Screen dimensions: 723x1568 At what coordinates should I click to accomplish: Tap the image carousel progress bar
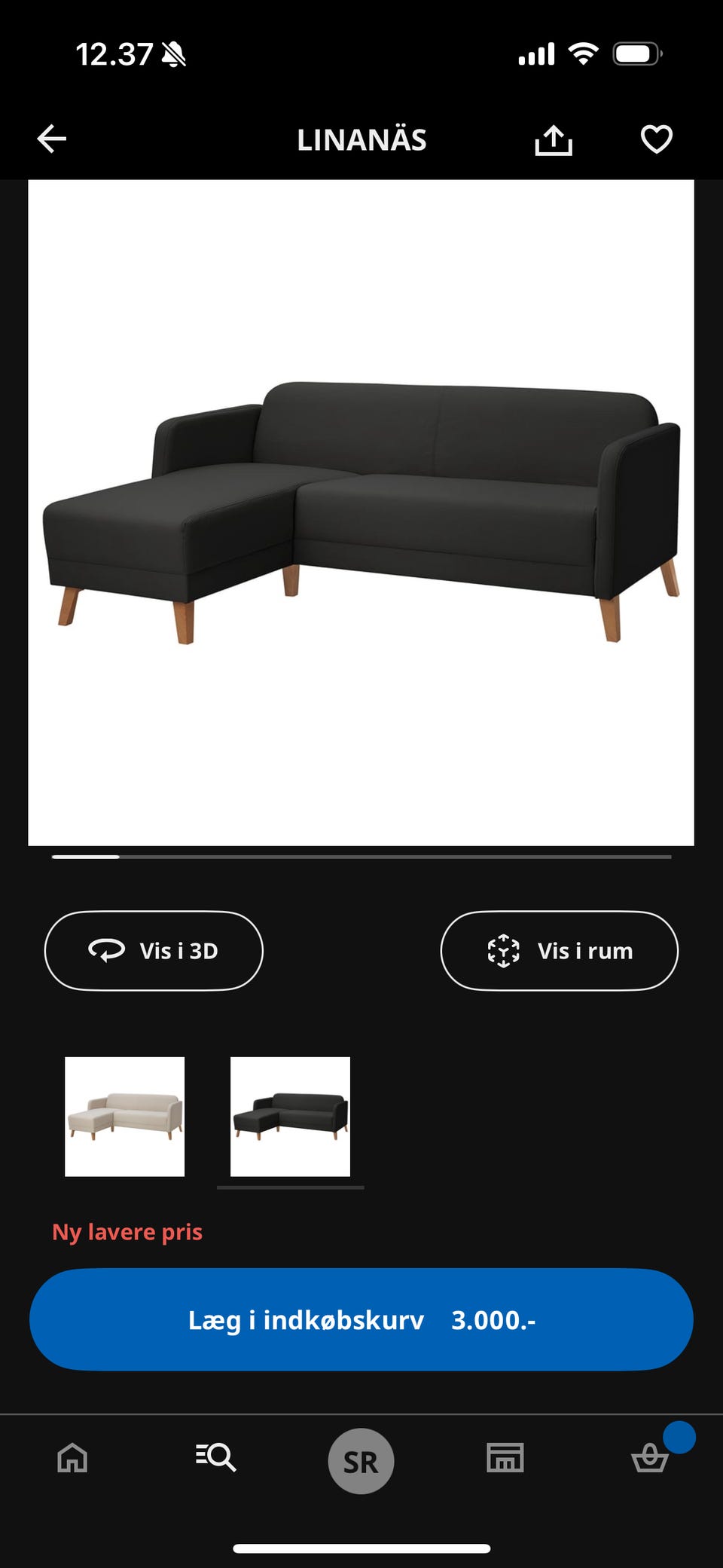click(x=361, y=857)
